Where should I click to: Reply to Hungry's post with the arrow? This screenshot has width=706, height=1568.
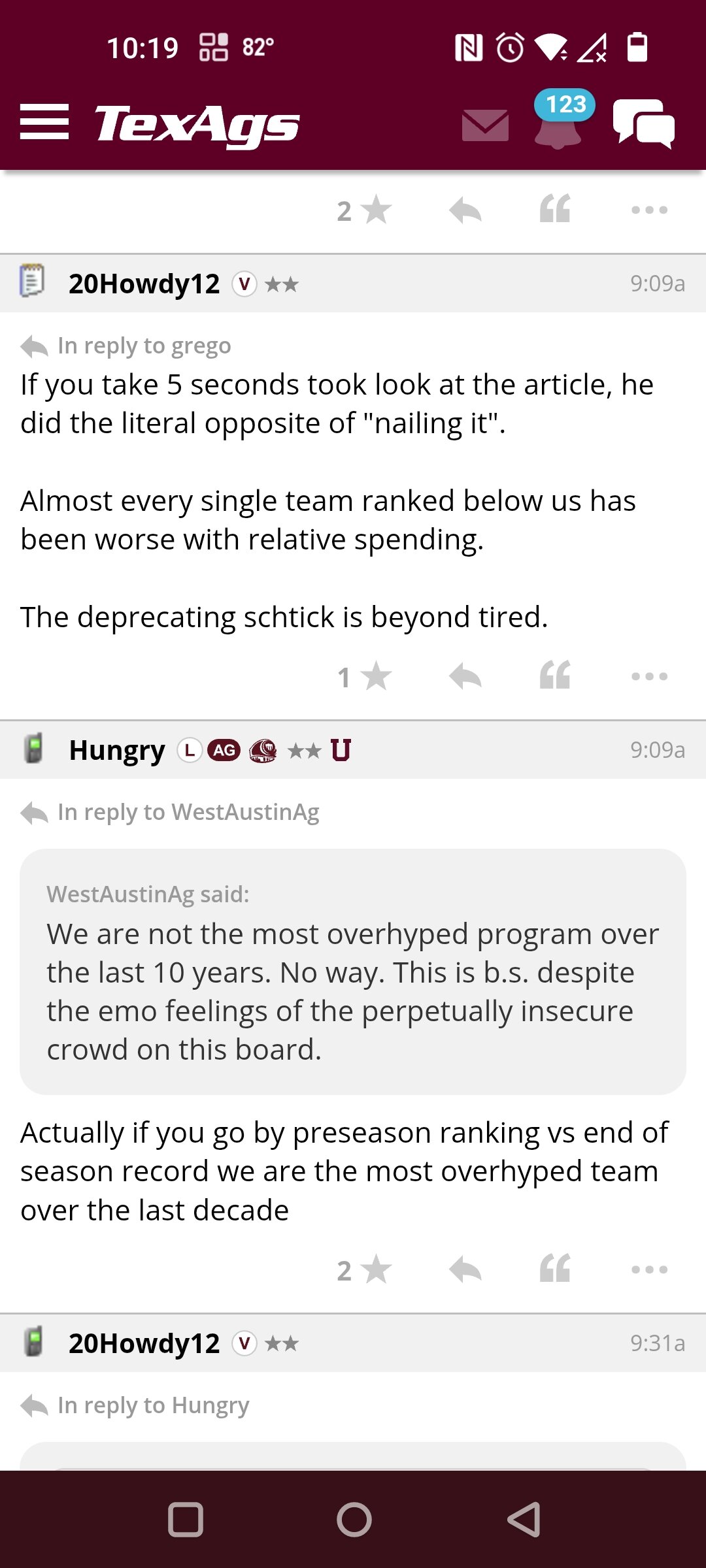pos(465,1269)
